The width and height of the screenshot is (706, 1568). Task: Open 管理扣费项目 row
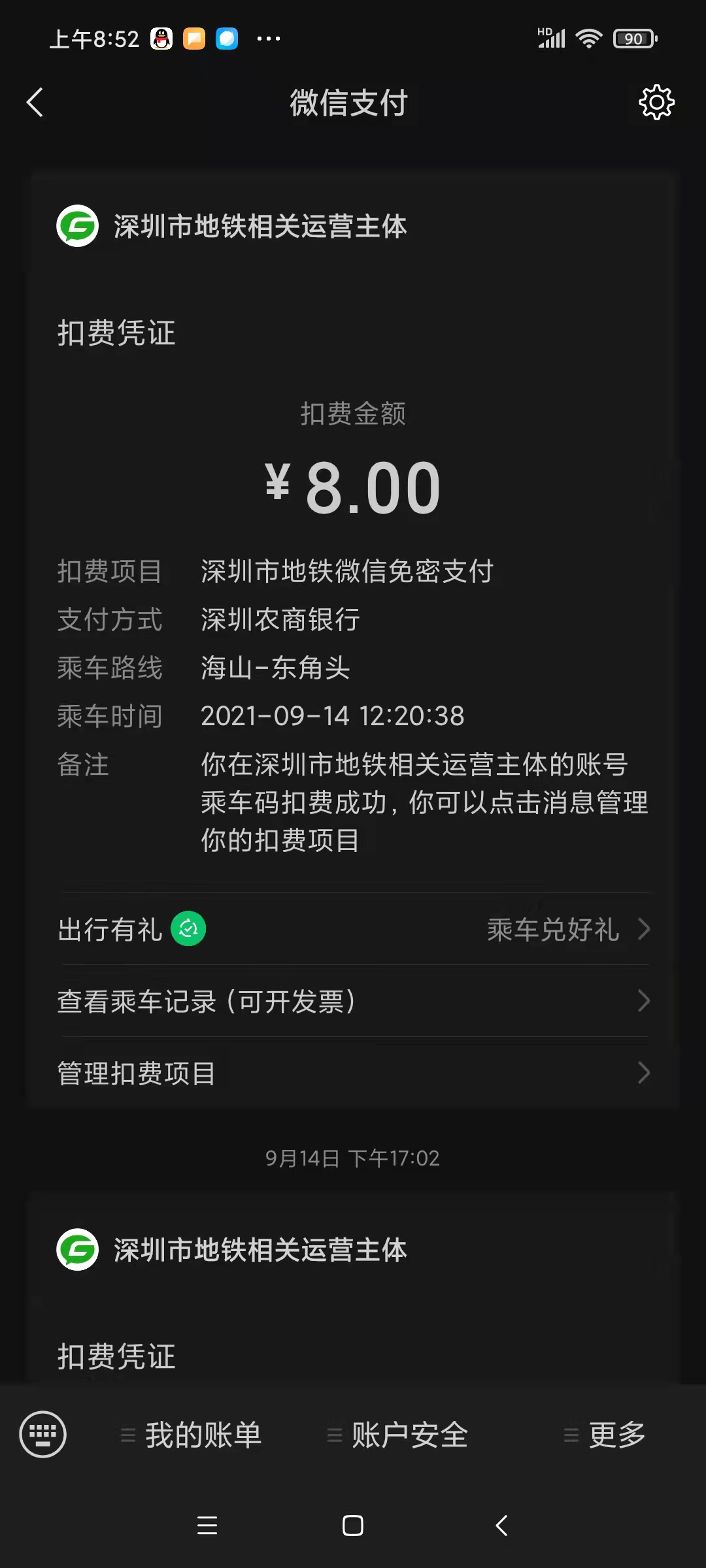pyautogui.click(x=354, y=1073)
